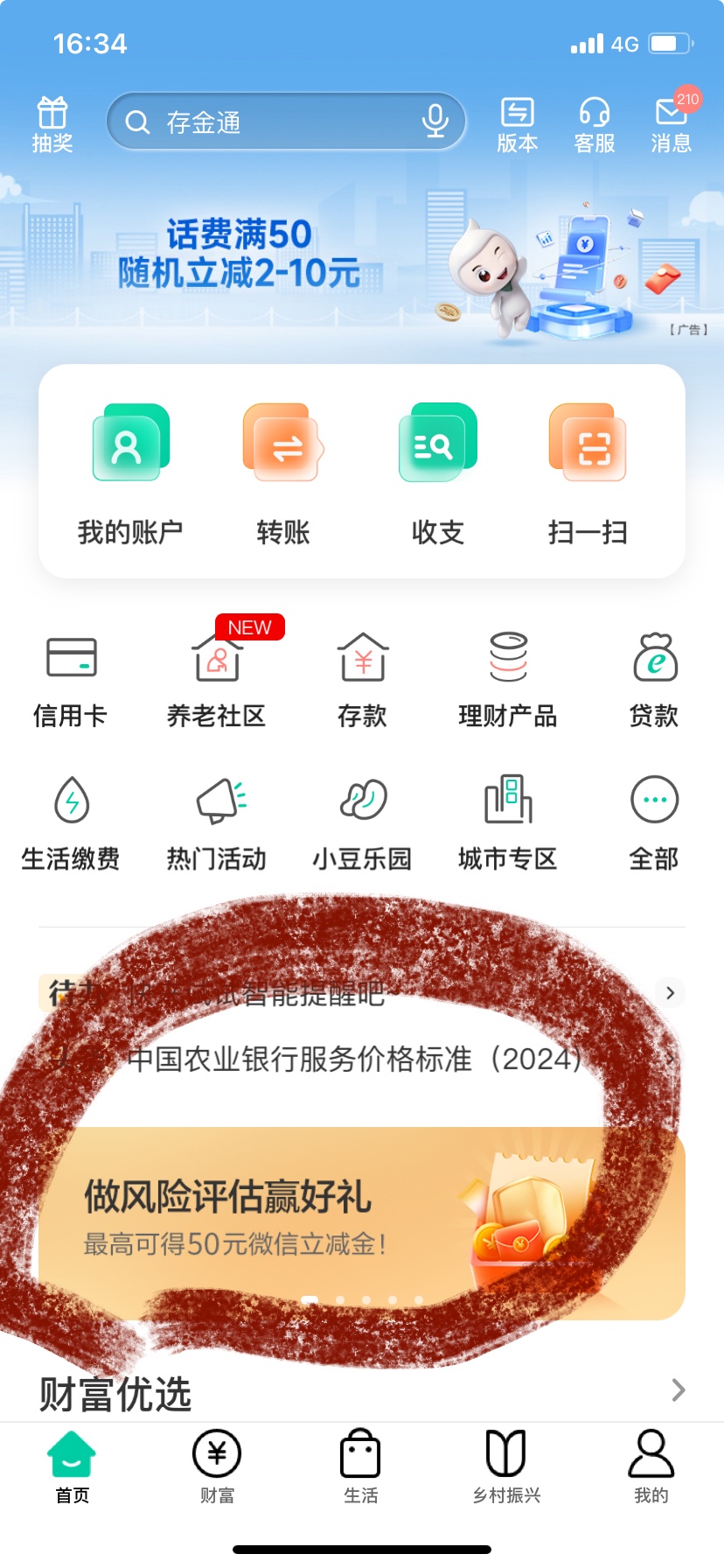The height and width of the screenshot is (1568, 724).
Task: Expand 财富优选 section with the arrow
Action: pos(678,1390)
